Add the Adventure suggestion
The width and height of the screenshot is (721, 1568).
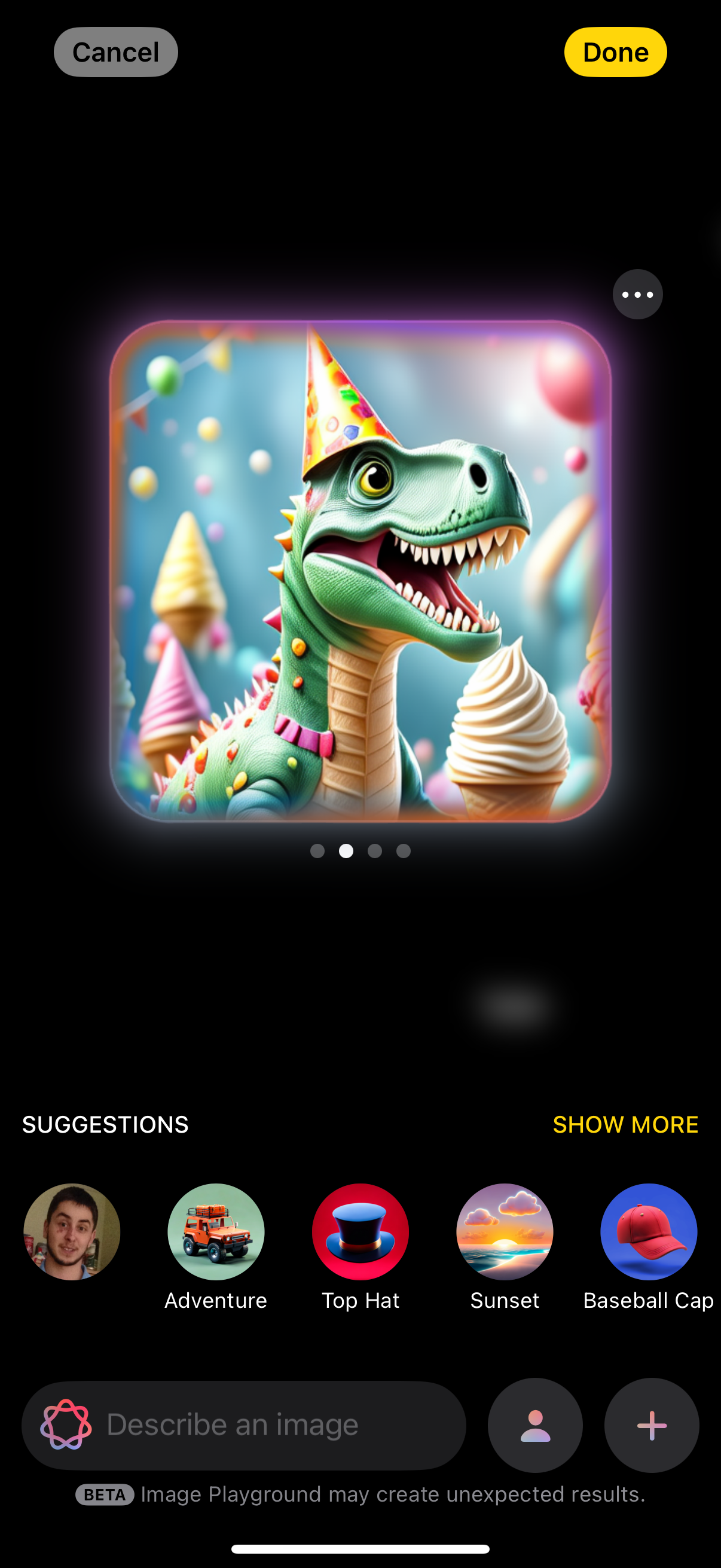(216, 1231)
